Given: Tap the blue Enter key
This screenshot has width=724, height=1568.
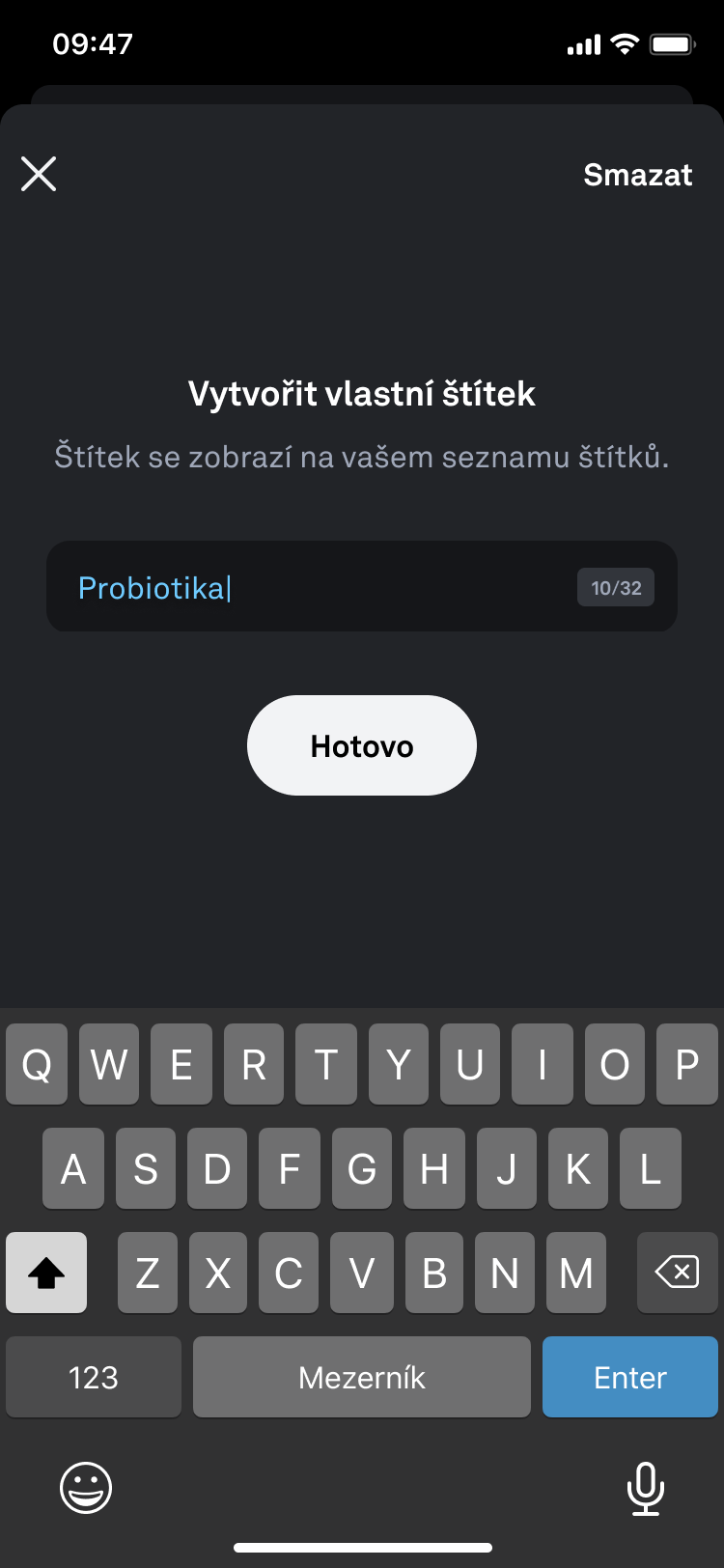Looking at the screenshot, I should click(629, 1377).
